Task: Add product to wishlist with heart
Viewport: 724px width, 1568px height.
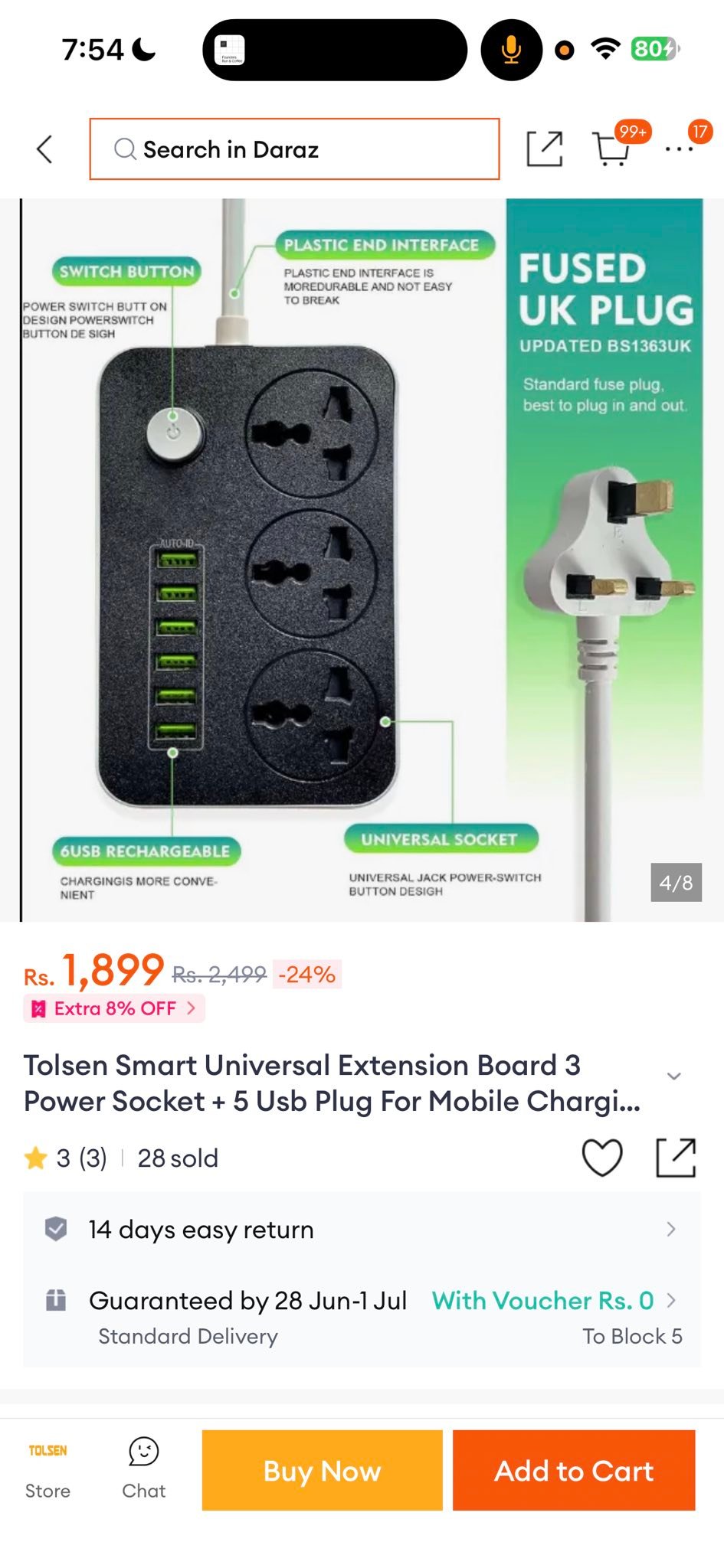Action: coord(602,1157)
